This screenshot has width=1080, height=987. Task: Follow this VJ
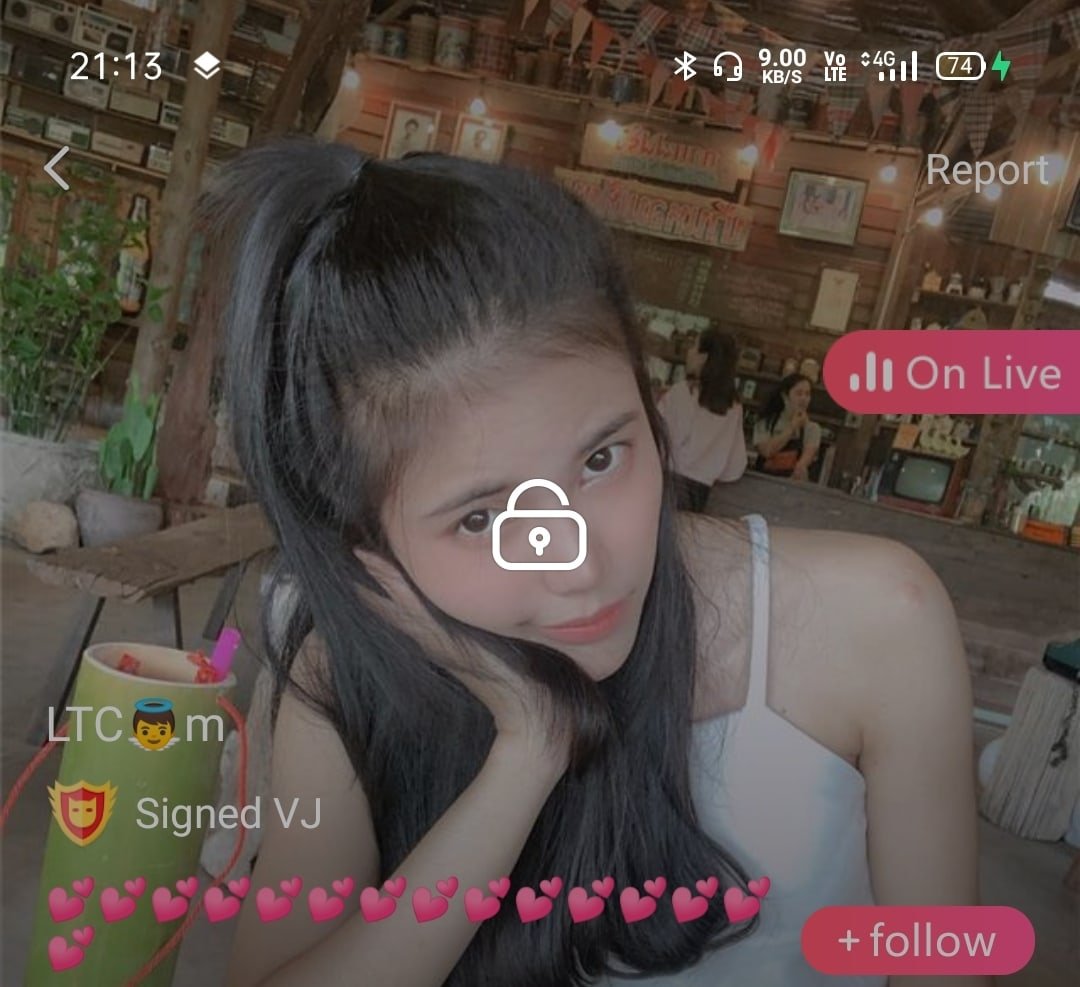pos(917,941)
